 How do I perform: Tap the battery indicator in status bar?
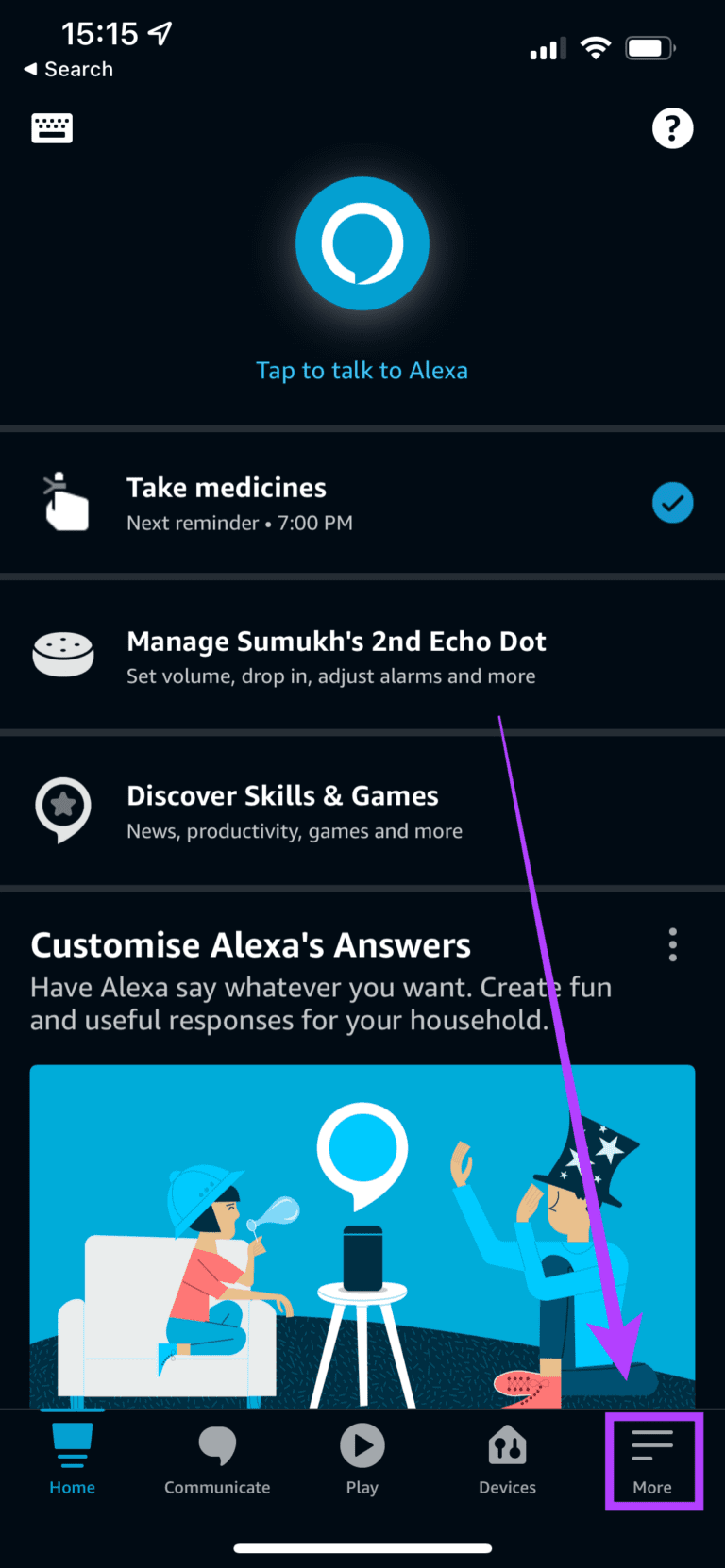(x=649, y=47)
